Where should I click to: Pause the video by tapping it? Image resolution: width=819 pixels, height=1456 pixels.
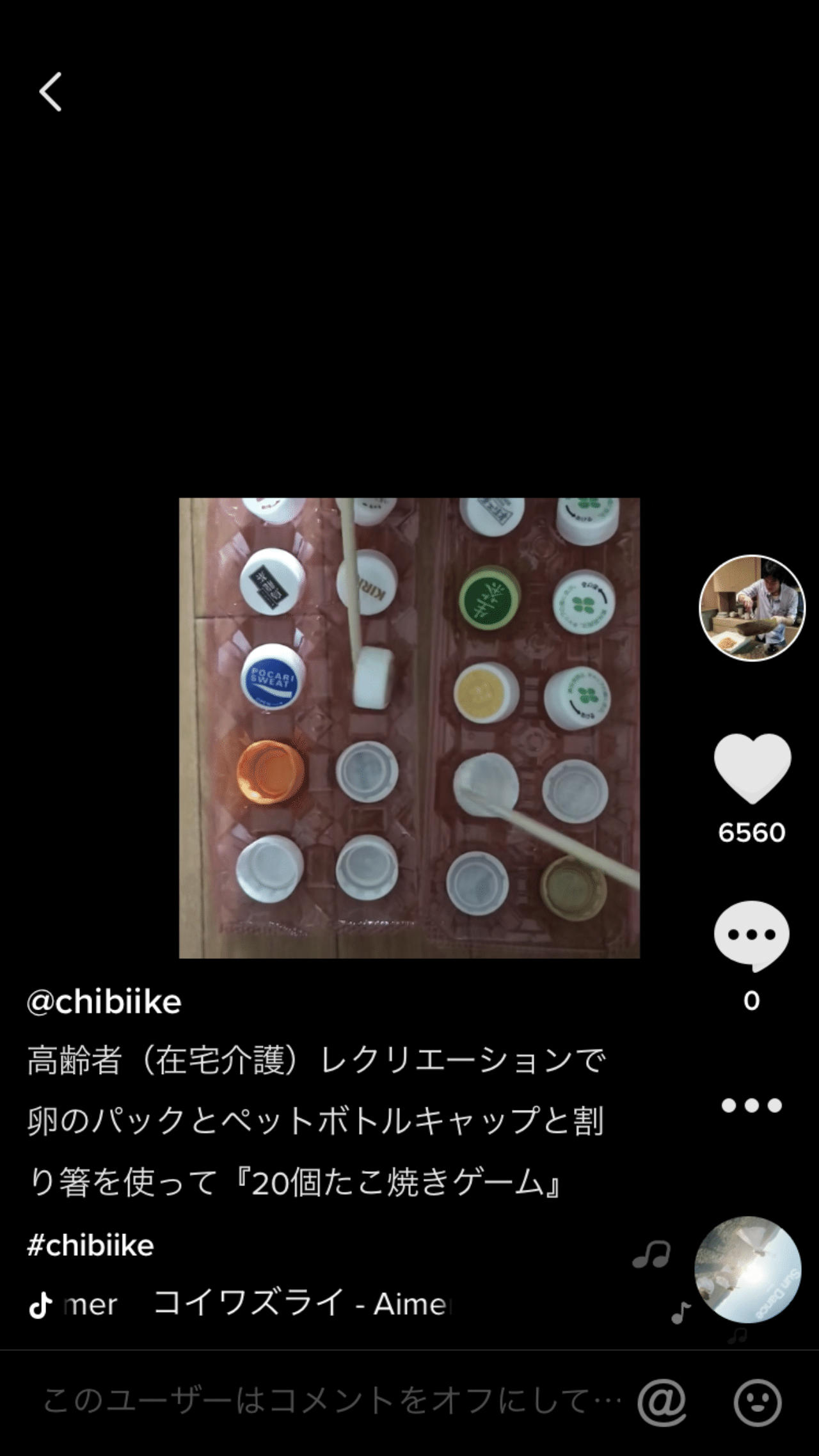[x=409, y=728]
